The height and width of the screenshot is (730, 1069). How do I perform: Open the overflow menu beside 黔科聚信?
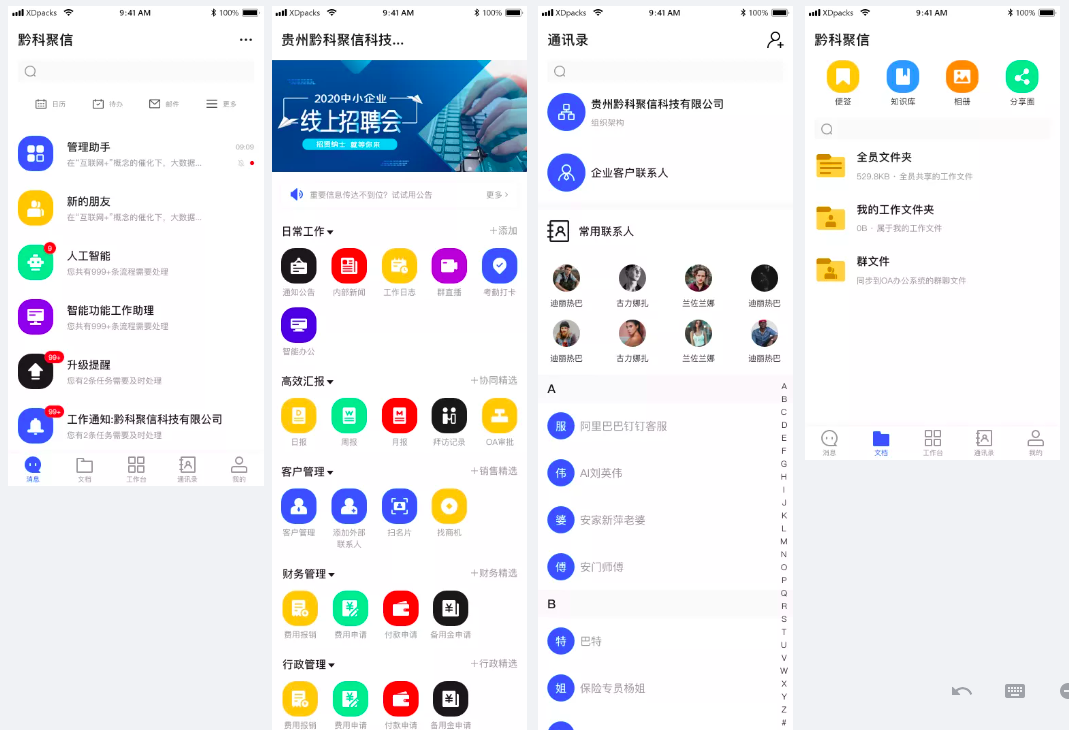point(246,40)
